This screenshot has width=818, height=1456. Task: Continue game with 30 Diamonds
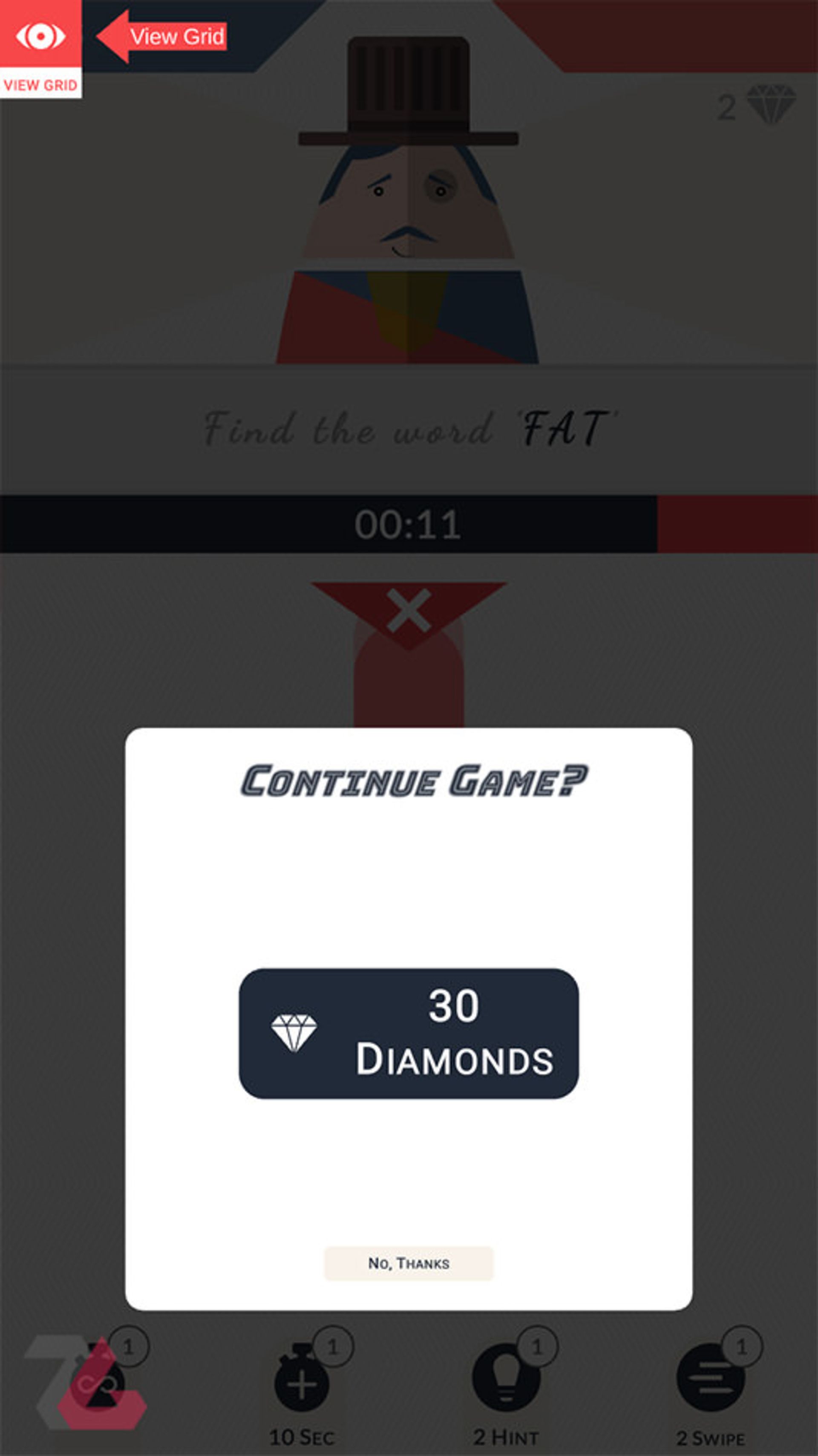(409, 1034)
